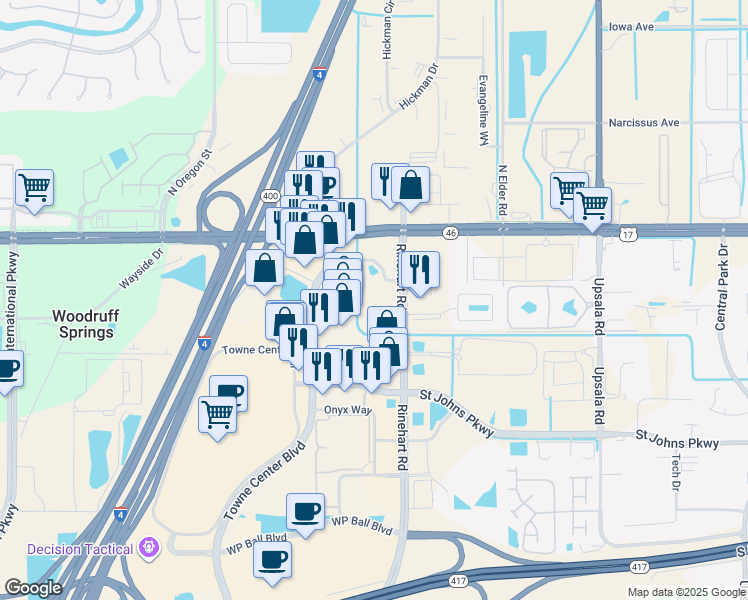Viewport: 748px width, 600px height.
Task: Open the shopping bag marker below Hickman Dr
Action: [x=410, y=183]
